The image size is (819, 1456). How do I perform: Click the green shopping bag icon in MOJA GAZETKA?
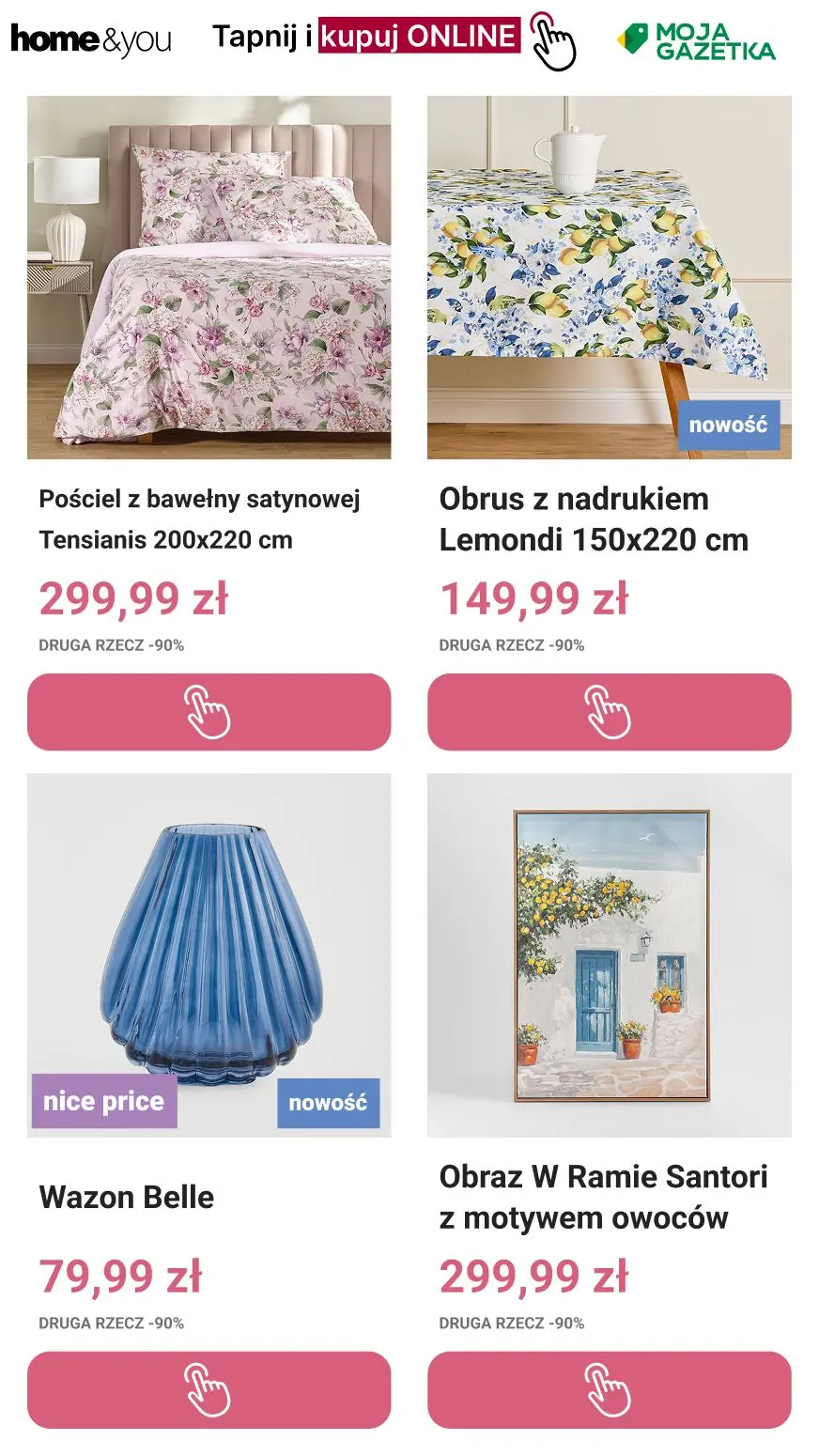(x=631, y=38)
